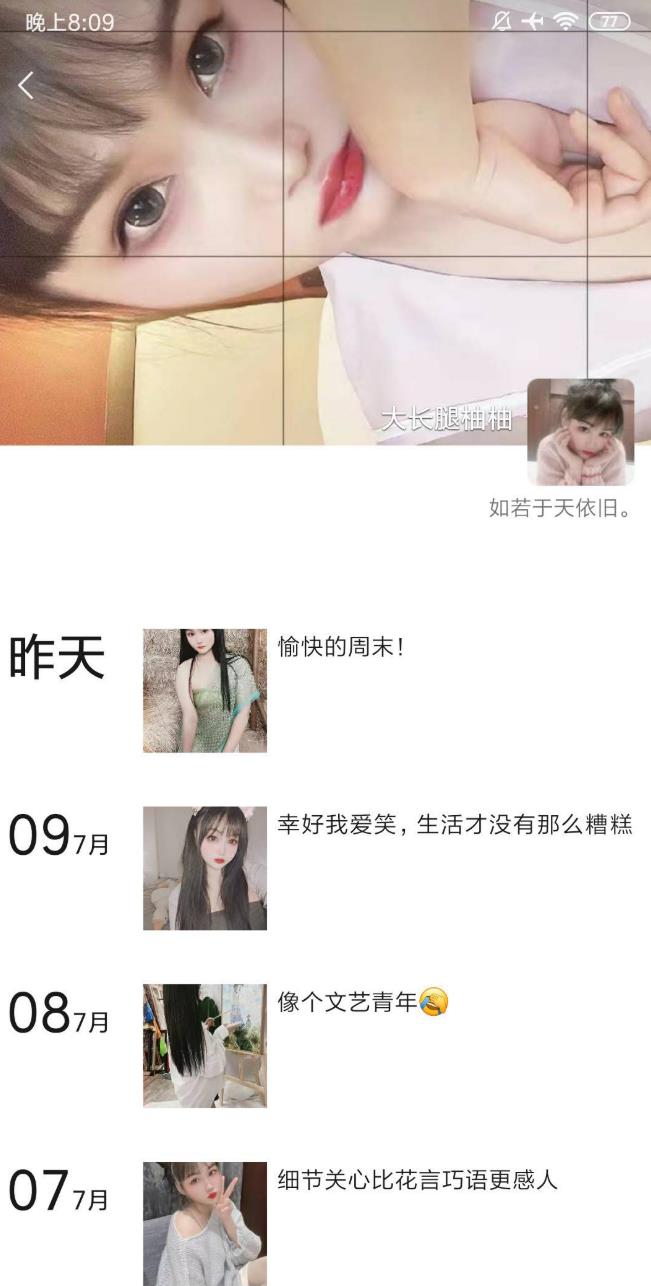
Task: Open the 07 July post 细节关心比花言巧语更感人
Action: (417, 1180)
